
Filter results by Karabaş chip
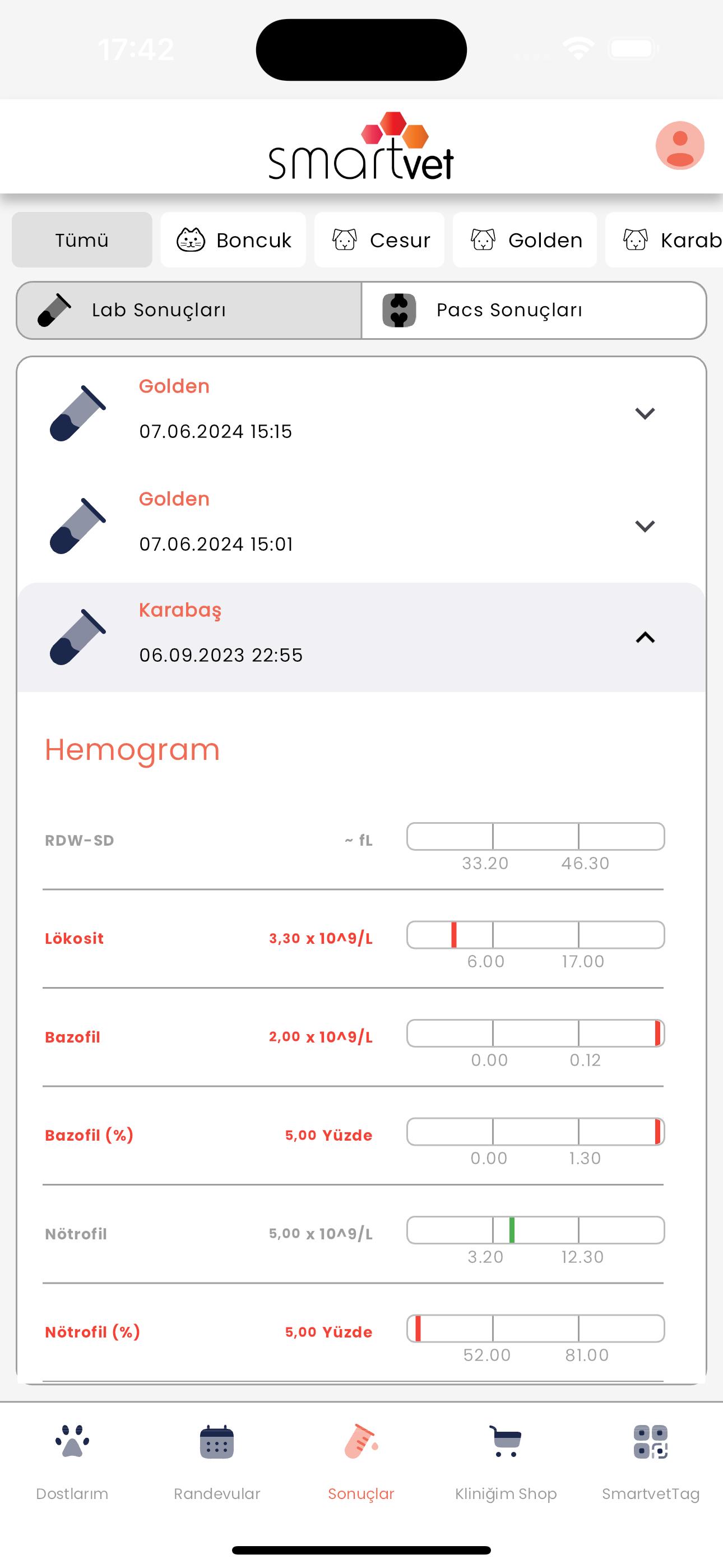(x=665, y=240)
